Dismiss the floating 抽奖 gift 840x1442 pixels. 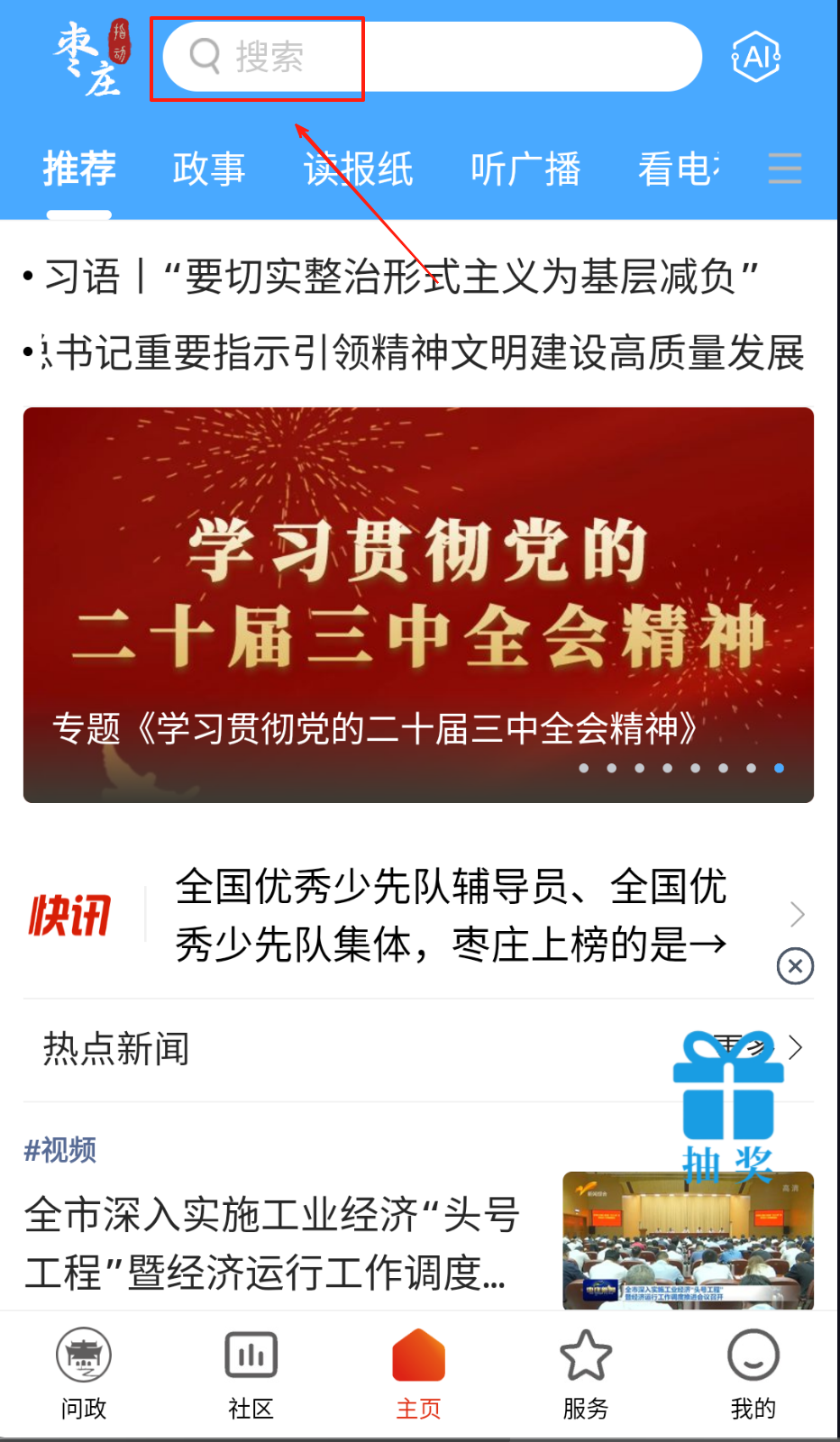coord(795,966)
